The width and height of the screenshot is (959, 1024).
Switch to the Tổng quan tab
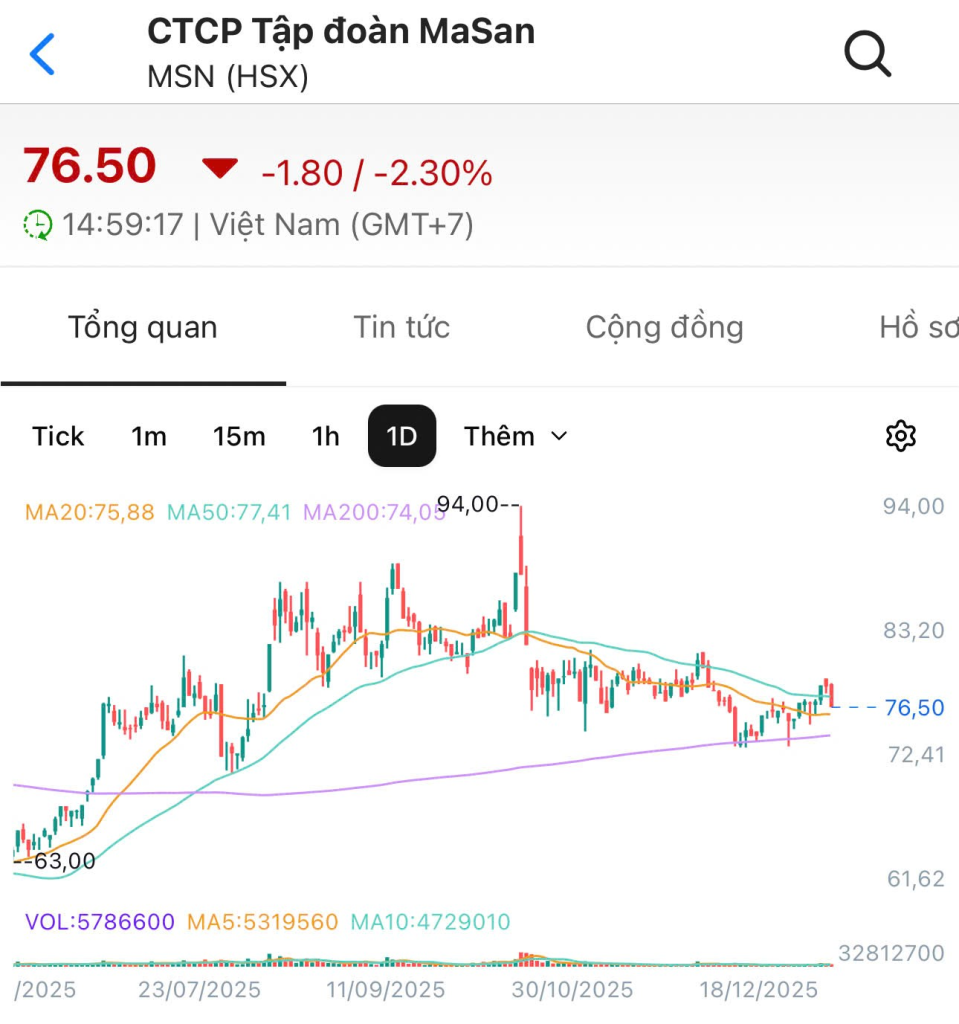click(142, 328)
